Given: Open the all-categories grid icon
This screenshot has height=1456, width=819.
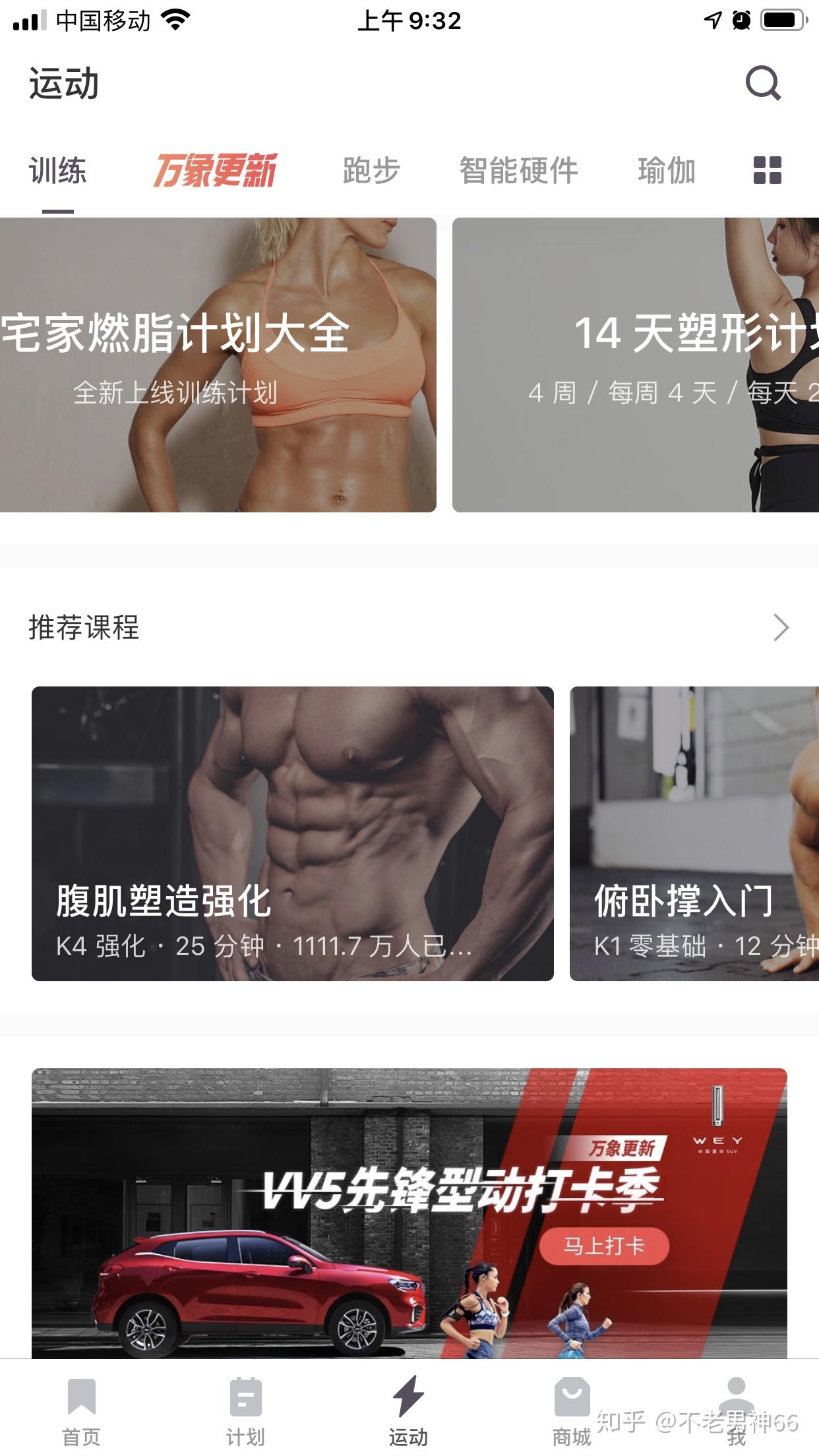Looking at the screenshot, I should 767,171.
